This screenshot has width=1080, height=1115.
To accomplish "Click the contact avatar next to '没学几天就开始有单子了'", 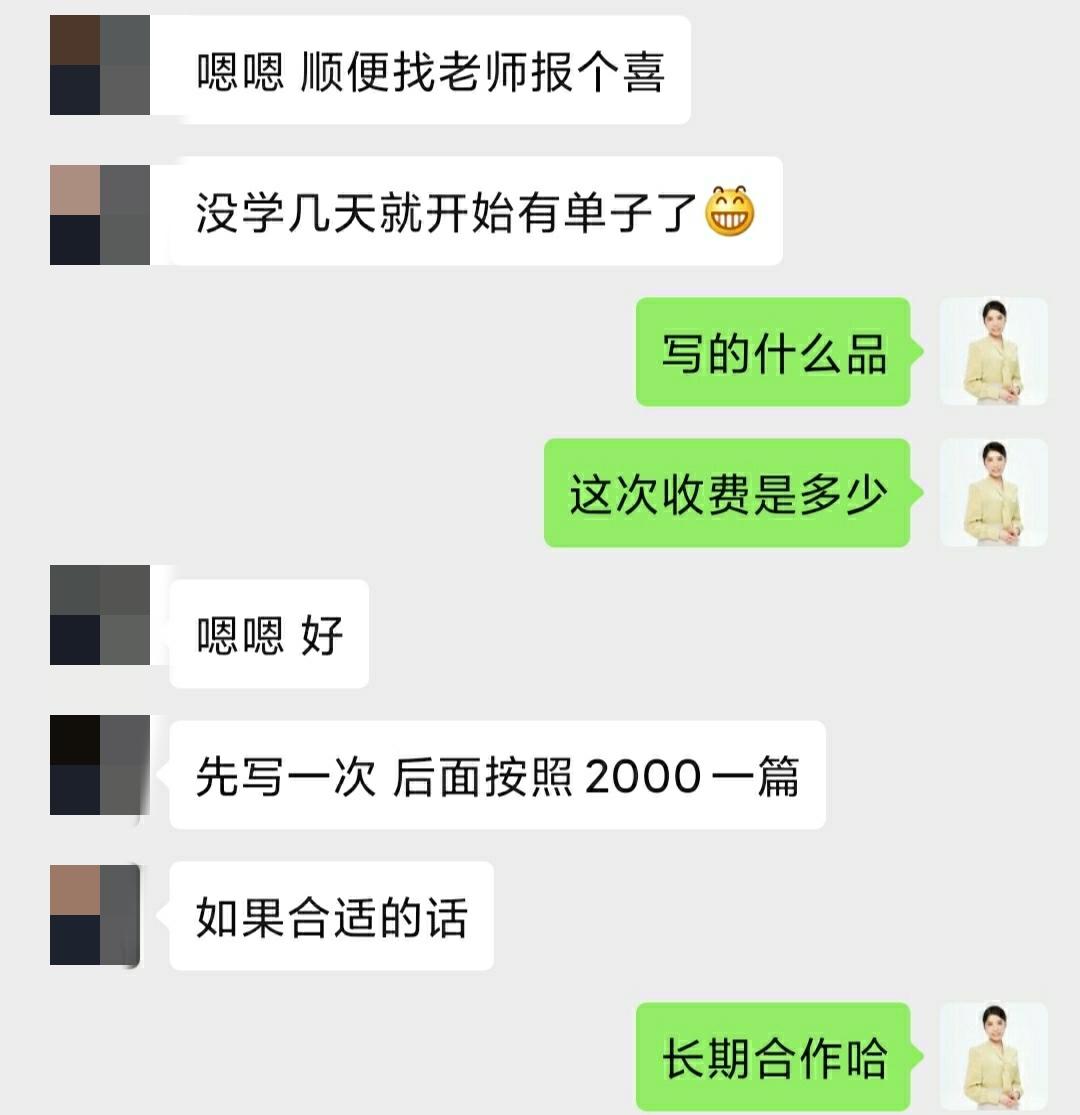I will [100, 212].
